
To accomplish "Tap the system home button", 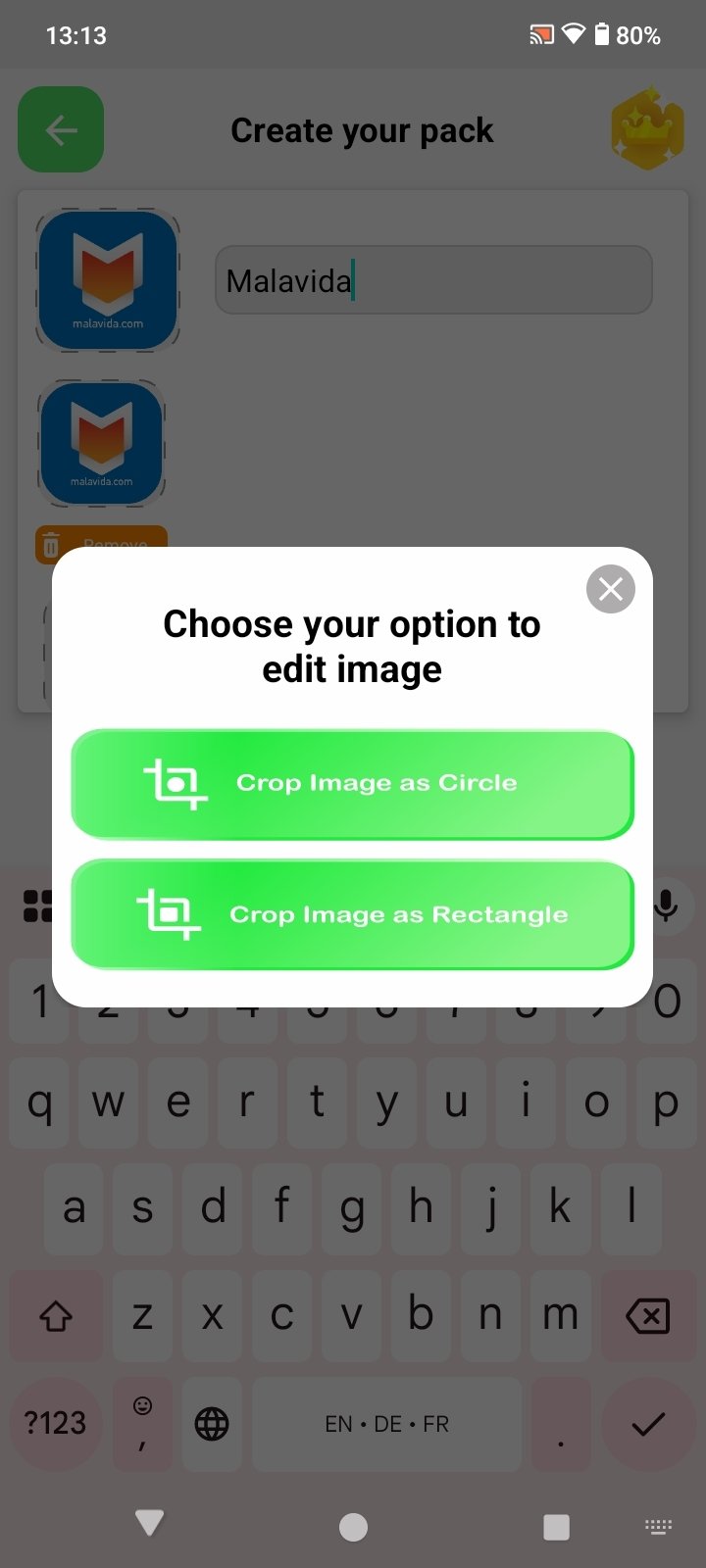I will [353, 1526].
